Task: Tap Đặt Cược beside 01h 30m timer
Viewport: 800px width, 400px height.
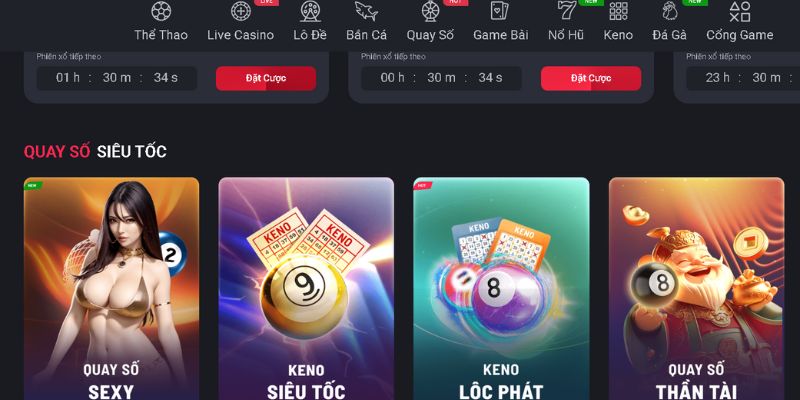Action: (266, 78)
